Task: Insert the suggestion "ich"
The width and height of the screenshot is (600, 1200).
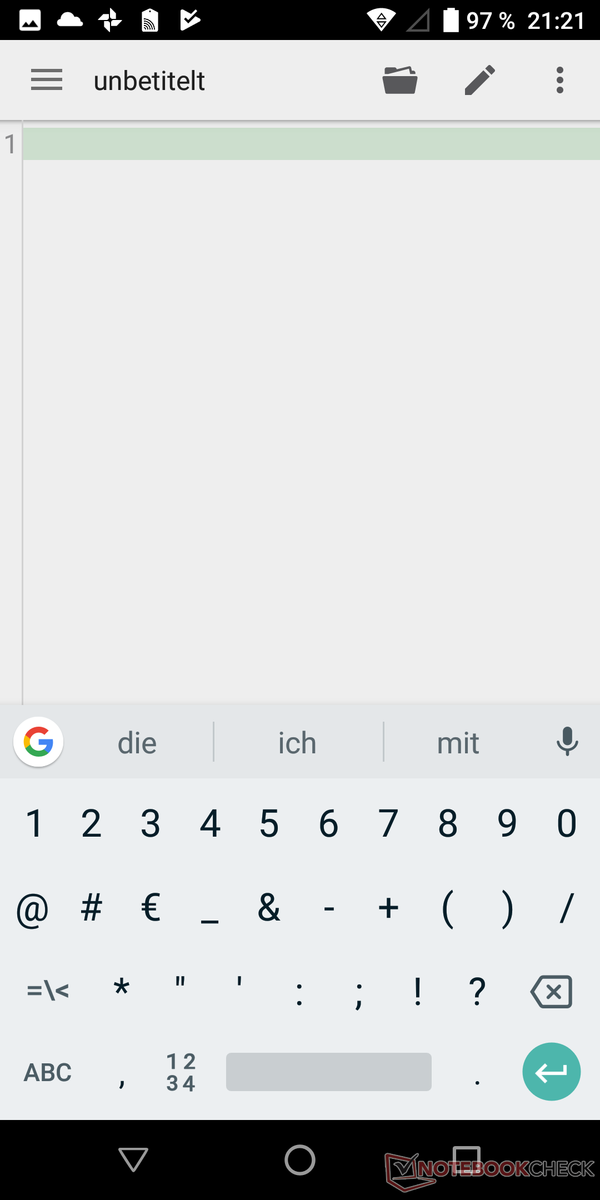Action: coord(297,743)
